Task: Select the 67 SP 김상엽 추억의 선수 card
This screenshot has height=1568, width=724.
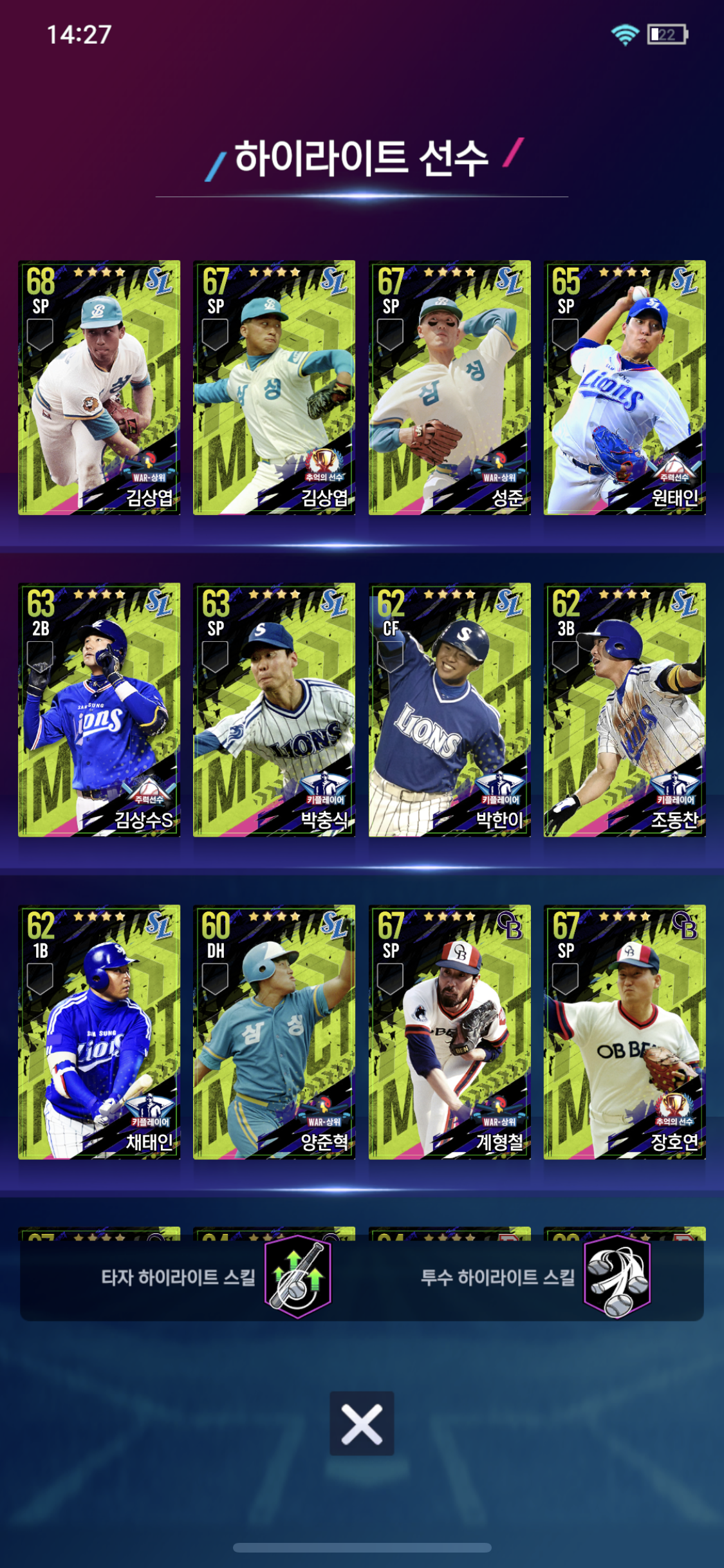Action: pyautogui.click(x=274, y=387)
